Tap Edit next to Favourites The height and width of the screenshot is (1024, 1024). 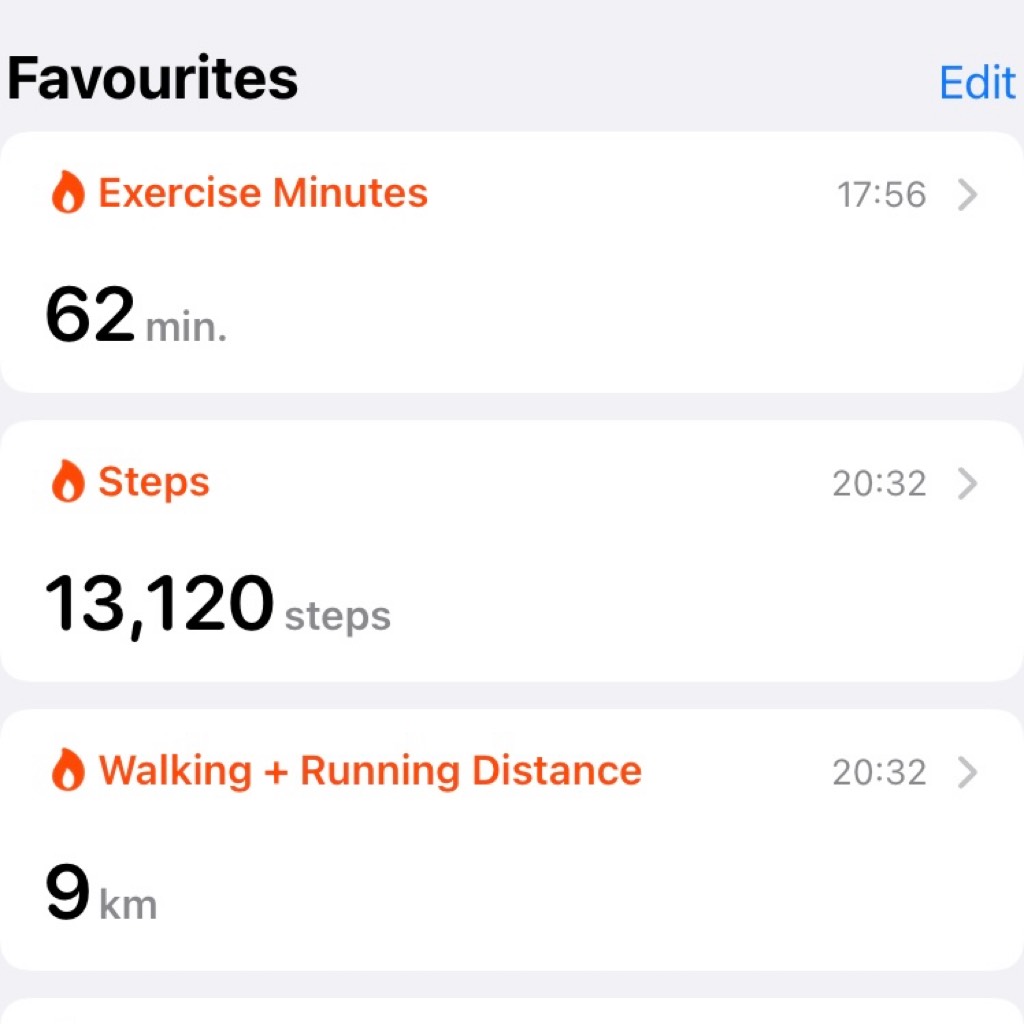(976, 83)
